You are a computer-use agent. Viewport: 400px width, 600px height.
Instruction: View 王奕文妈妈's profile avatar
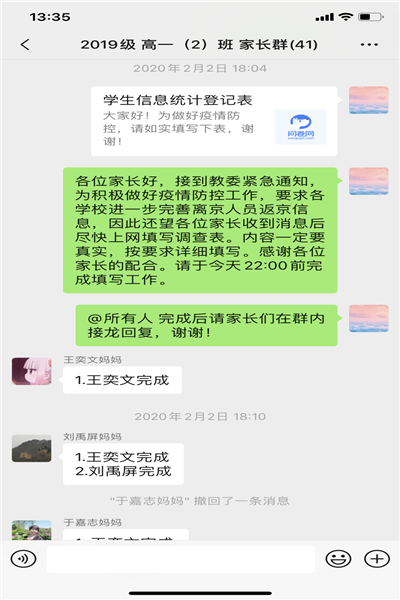(31, 371)
